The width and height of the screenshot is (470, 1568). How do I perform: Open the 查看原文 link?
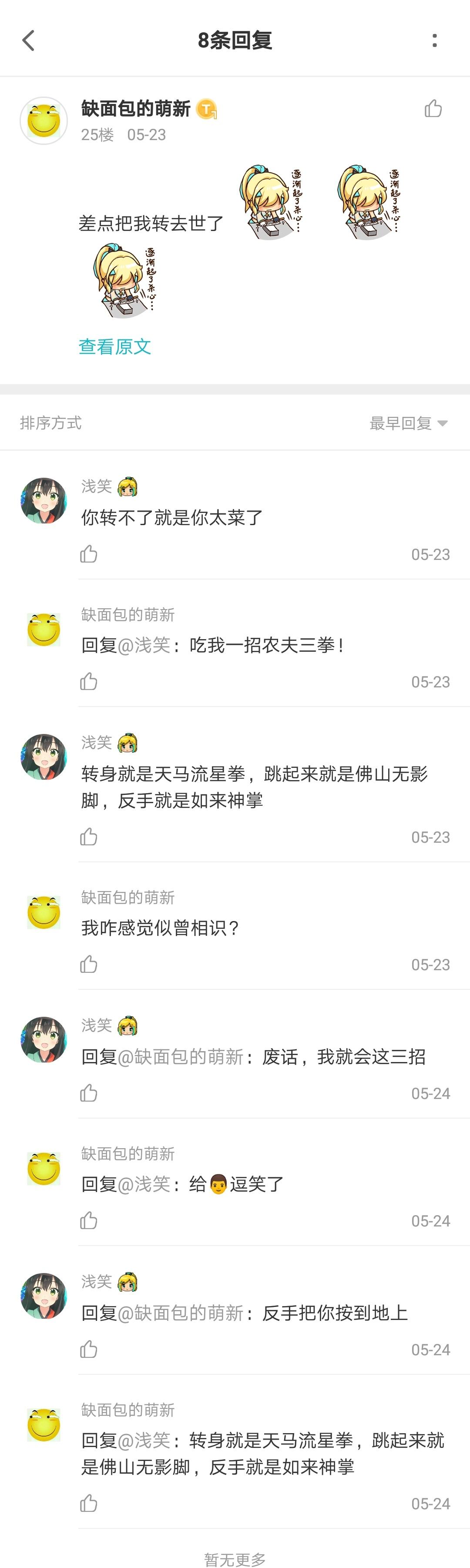[114, 346]
